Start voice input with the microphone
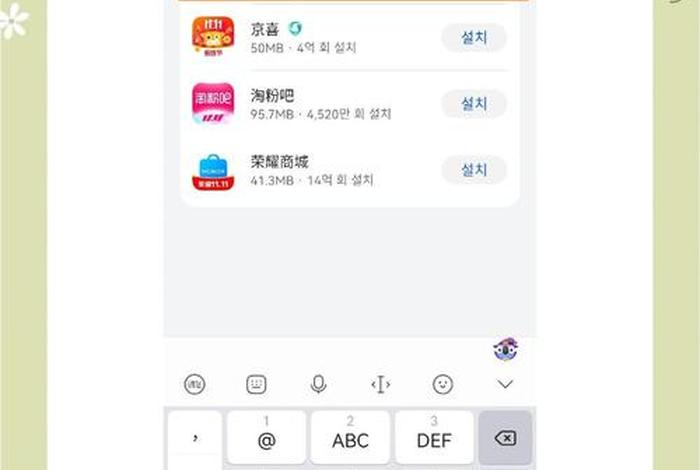 pyautogui.click(x=318, y=384)
